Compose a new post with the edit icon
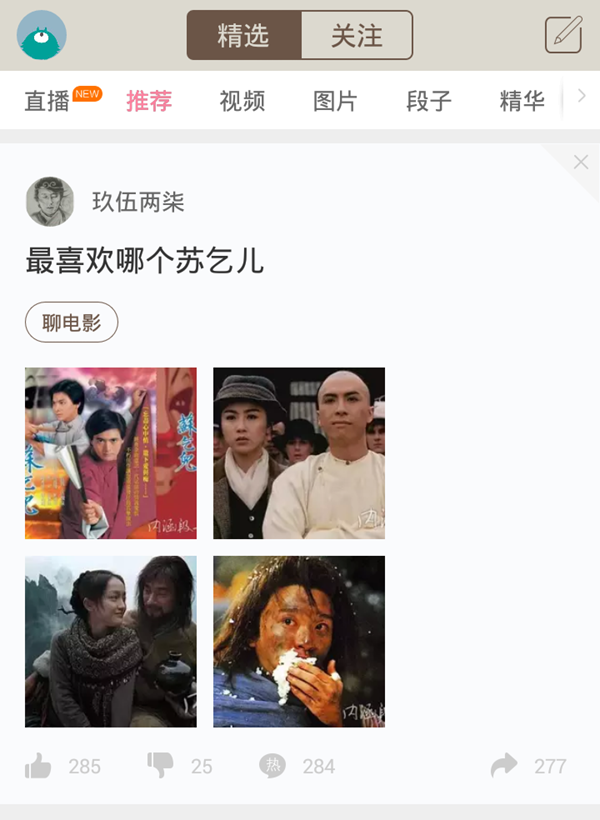 (563, 35)
